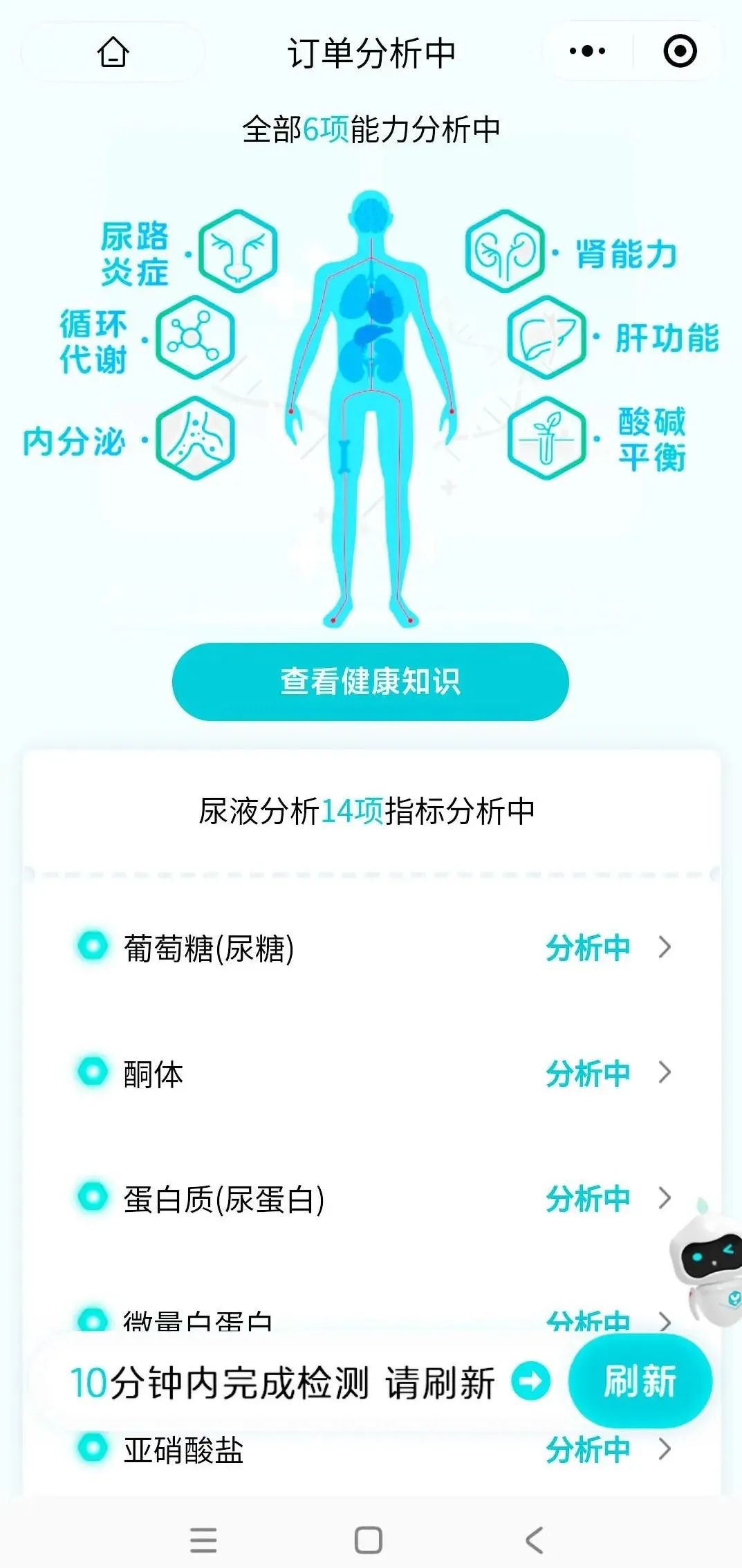Open the three-dot more menu
This screenshot has height=1568, width=742.
pos(587,51)
